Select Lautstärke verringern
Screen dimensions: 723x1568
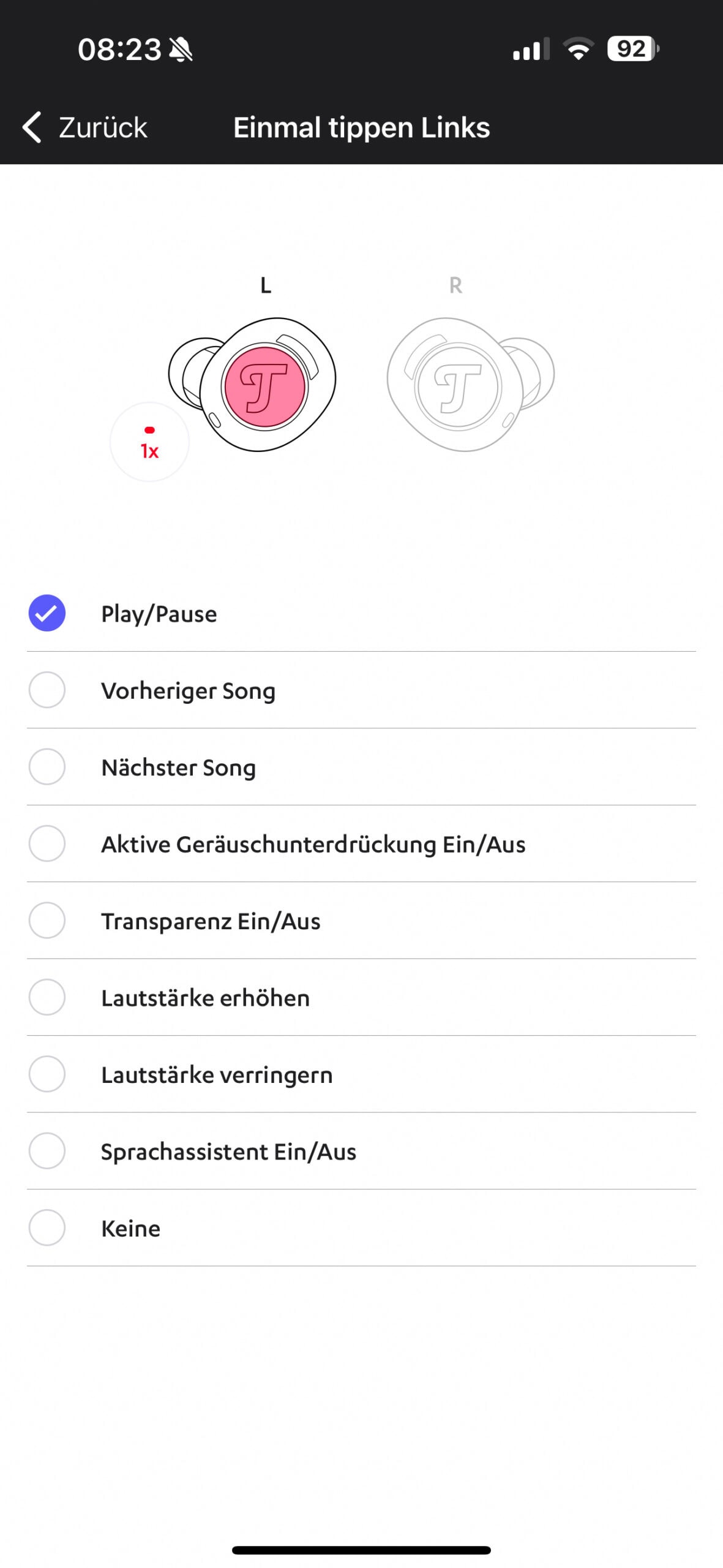(x=361, y=1074)
